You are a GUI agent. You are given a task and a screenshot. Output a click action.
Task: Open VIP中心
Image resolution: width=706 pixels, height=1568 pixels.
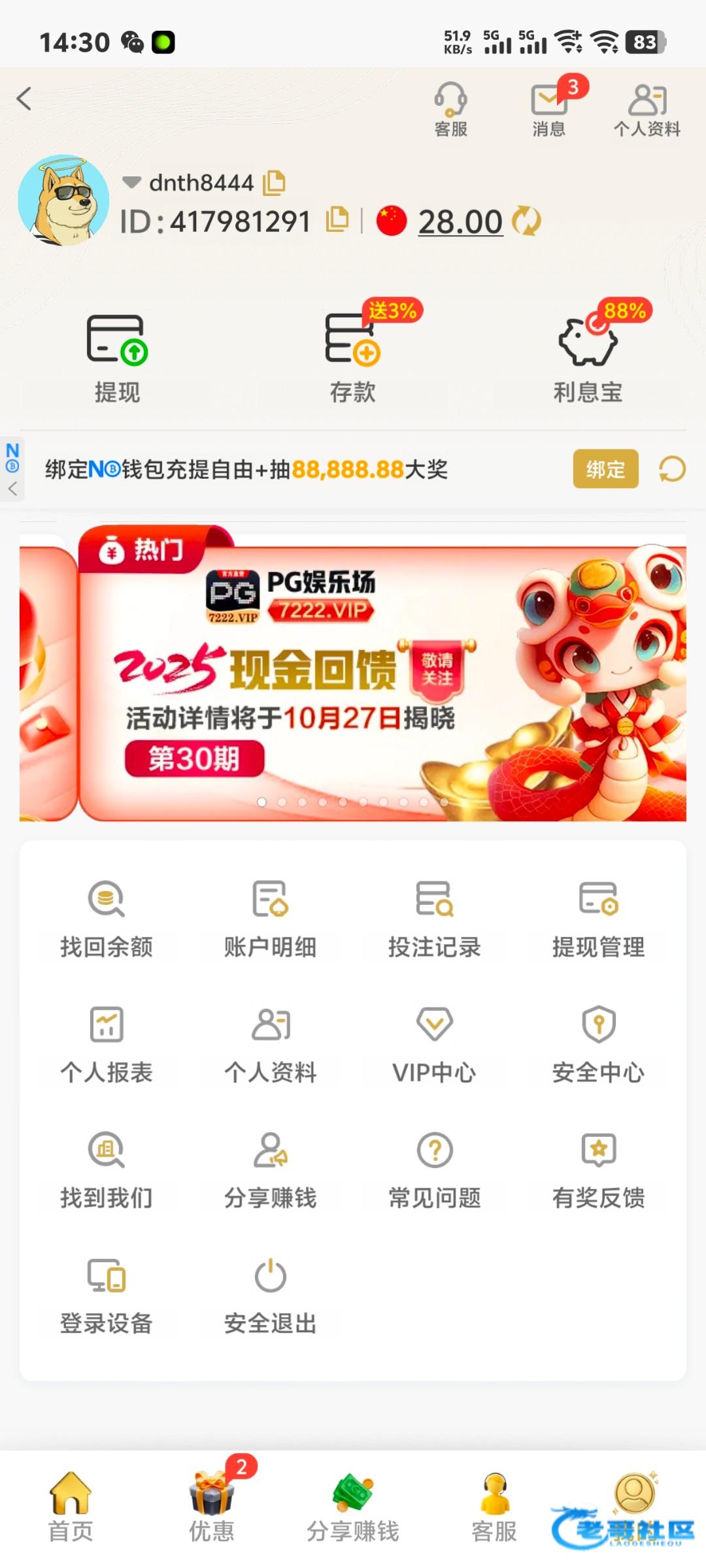(435, 1045)
